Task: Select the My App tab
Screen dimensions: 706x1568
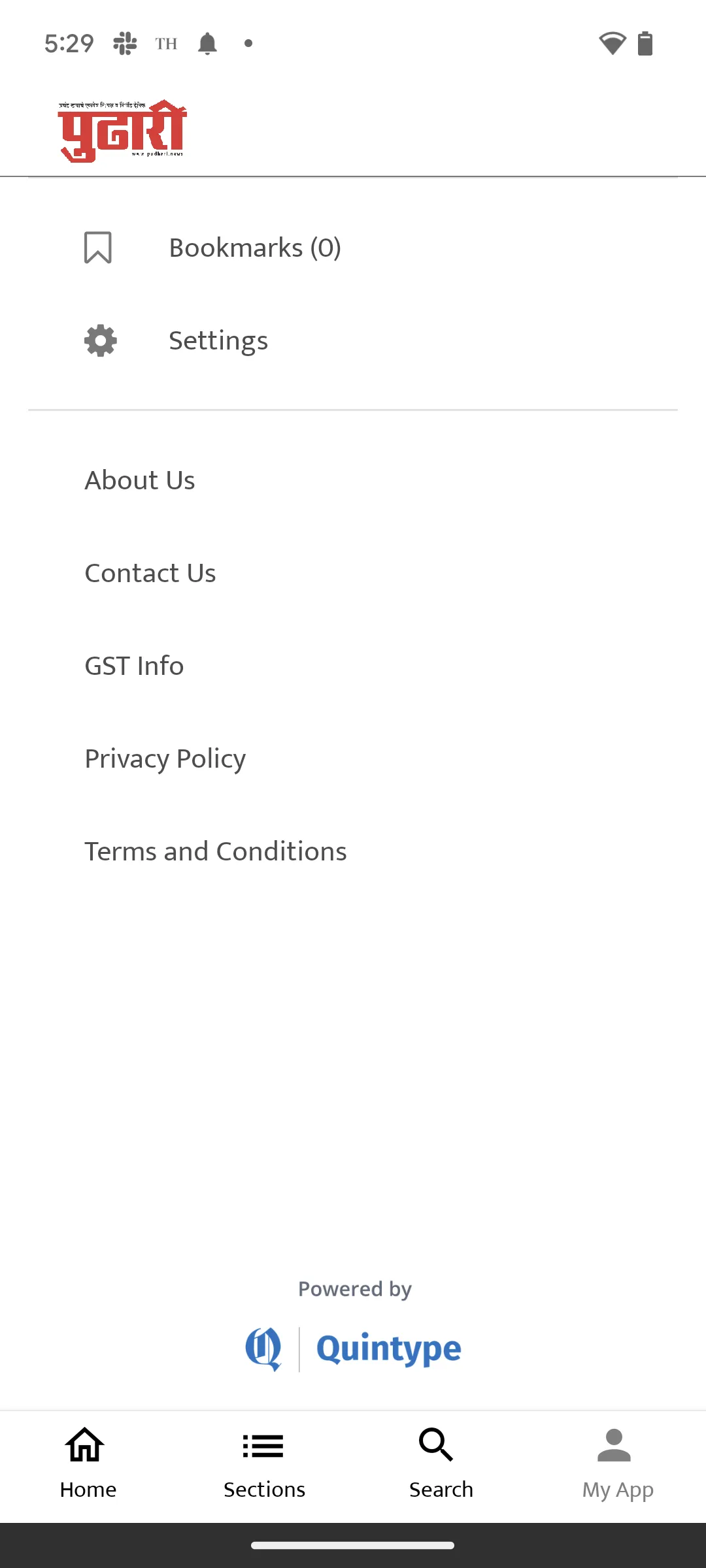Action: pyautogui.click(x=617, y=1465)
